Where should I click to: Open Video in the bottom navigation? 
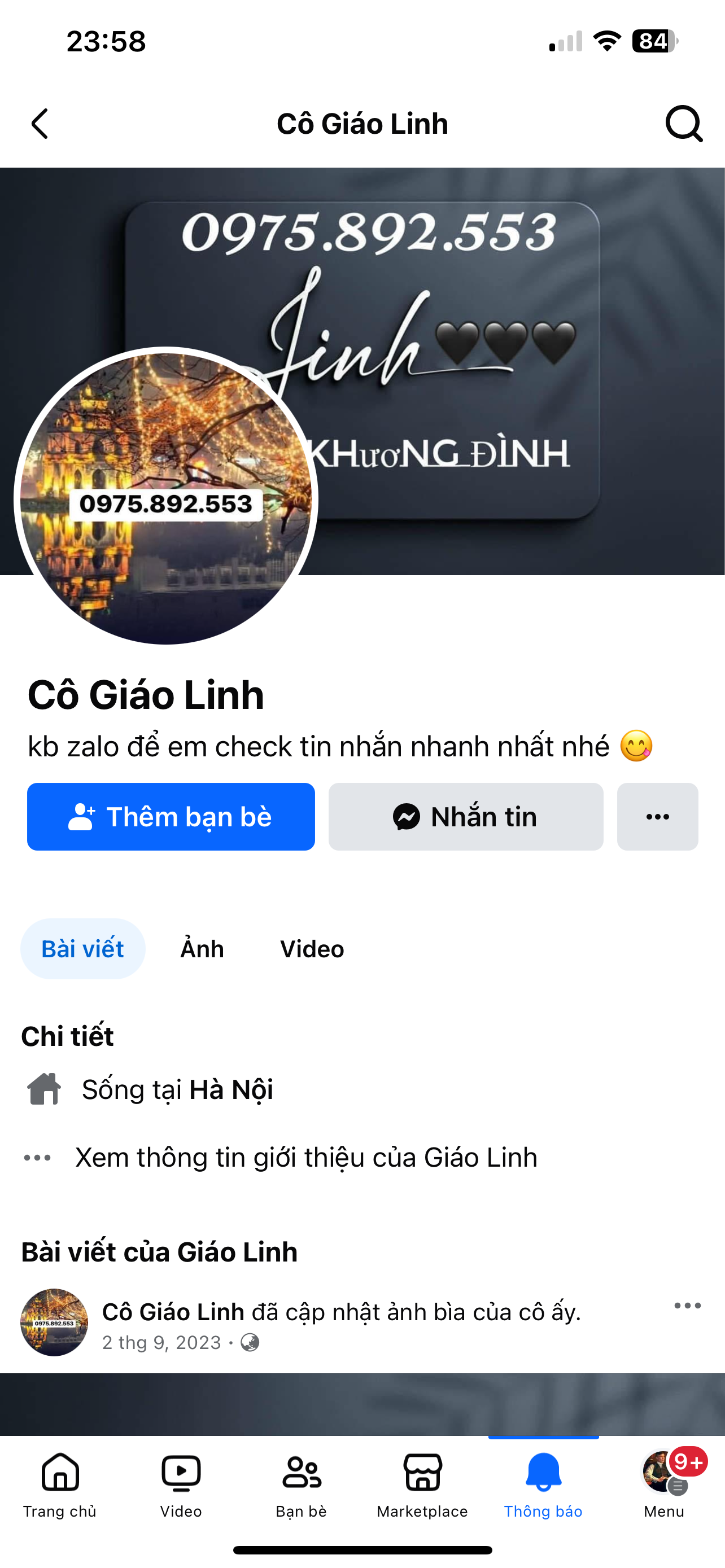(x=181, y=1484)
